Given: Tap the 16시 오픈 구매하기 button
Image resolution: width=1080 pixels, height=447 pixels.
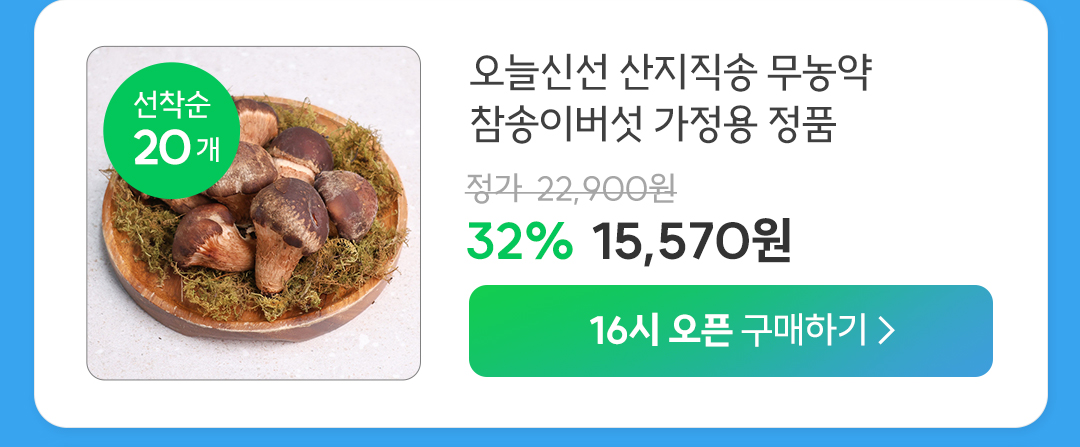Looking at the screenshot, I should [x=730, y=331].
